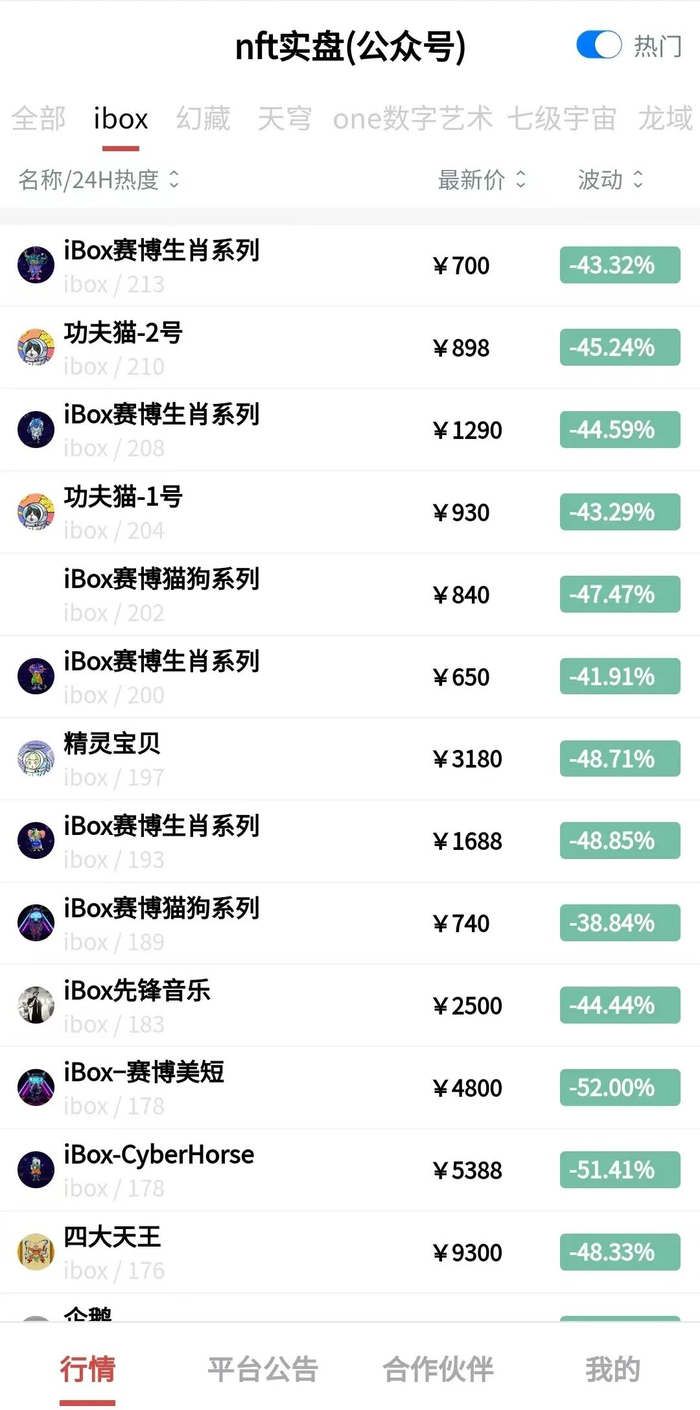
Task: Show the one数字艺术 tab
Action: click(x=413, y=119)
